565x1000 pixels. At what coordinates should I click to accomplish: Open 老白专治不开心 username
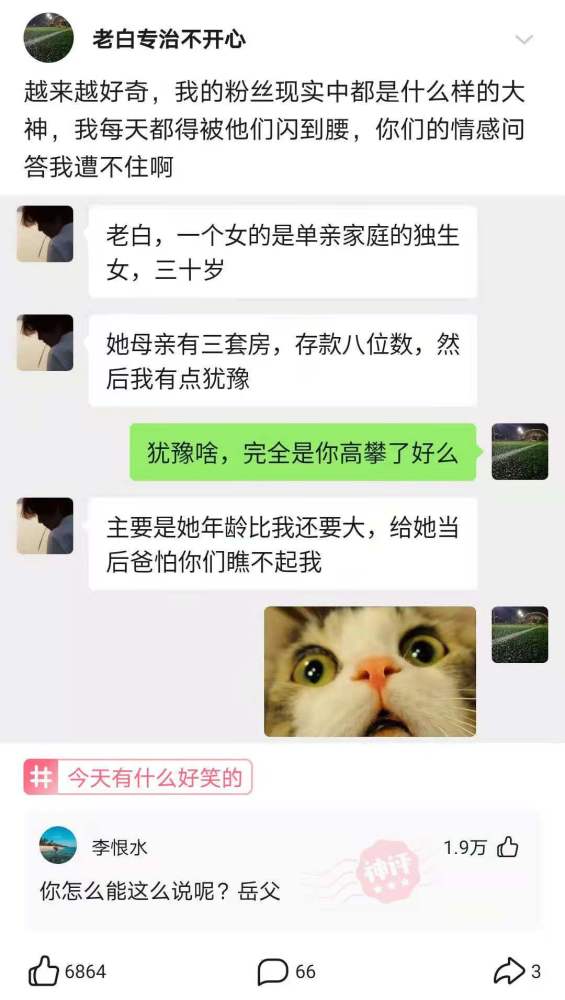pyautogui.click(x=169, y=39)
